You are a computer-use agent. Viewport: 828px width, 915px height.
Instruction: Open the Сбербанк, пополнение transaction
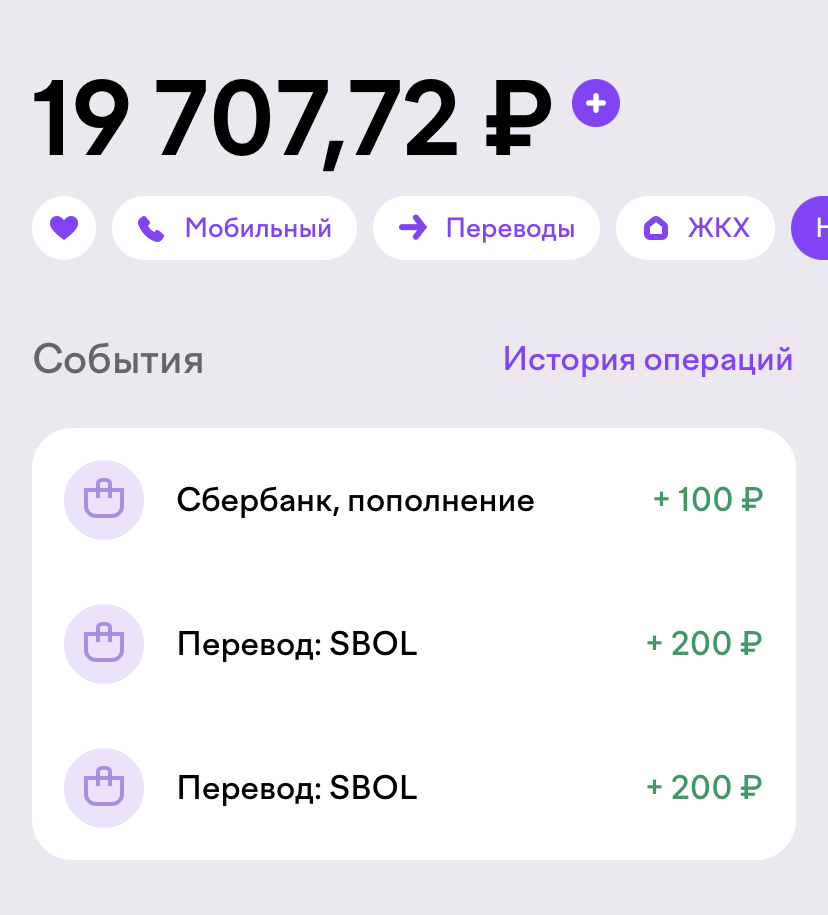(x=413, y=500)
